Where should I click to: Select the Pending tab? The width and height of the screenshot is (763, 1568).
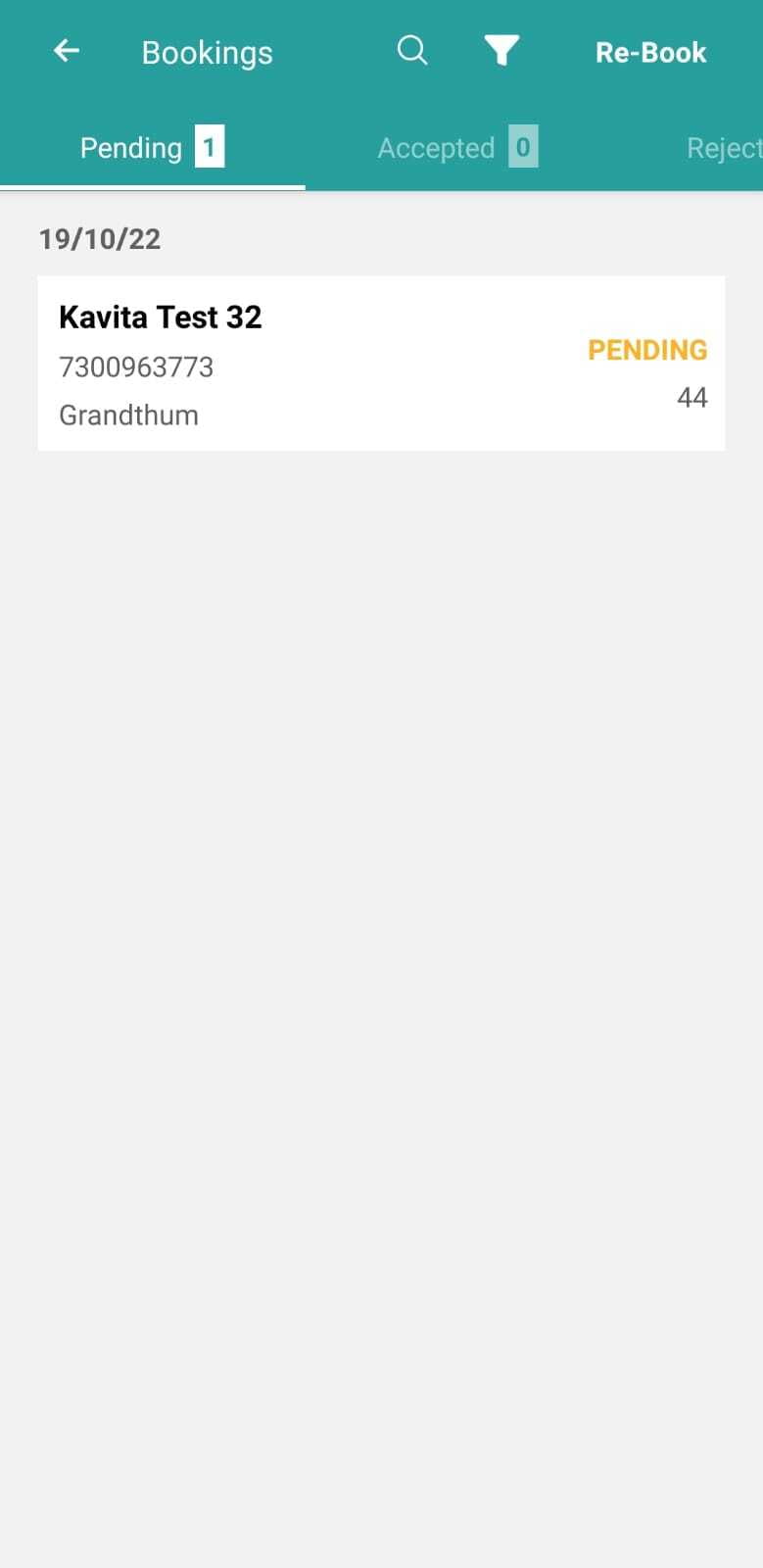click(x=152, y=147)
